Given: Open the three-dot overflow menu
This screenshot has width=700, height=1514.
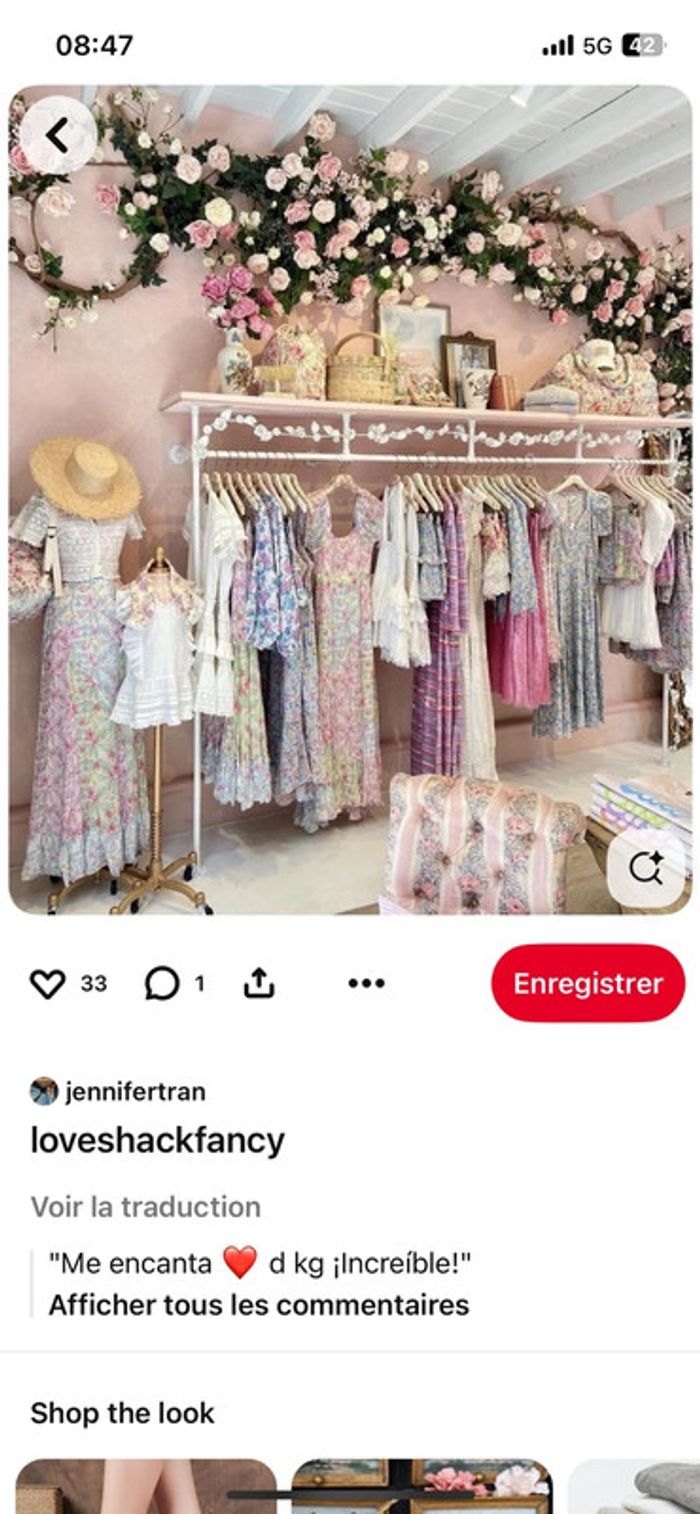Looking at the screenshot, I should [366, 984].
